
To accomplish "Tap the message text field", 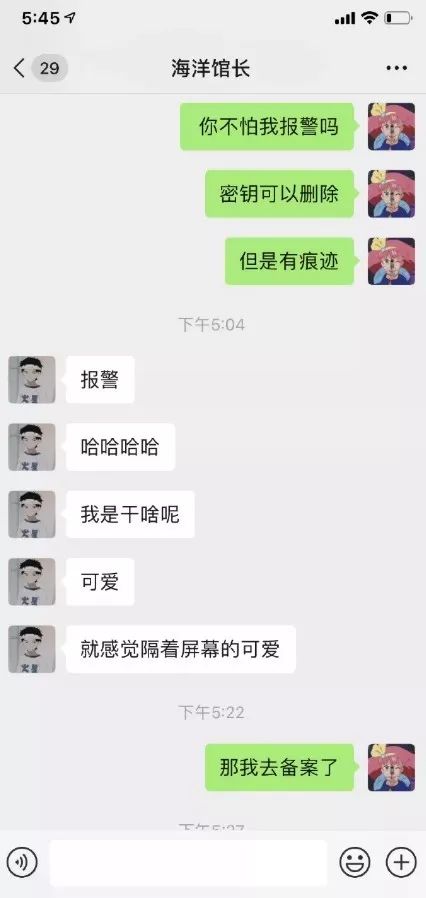I will point(188,863).
